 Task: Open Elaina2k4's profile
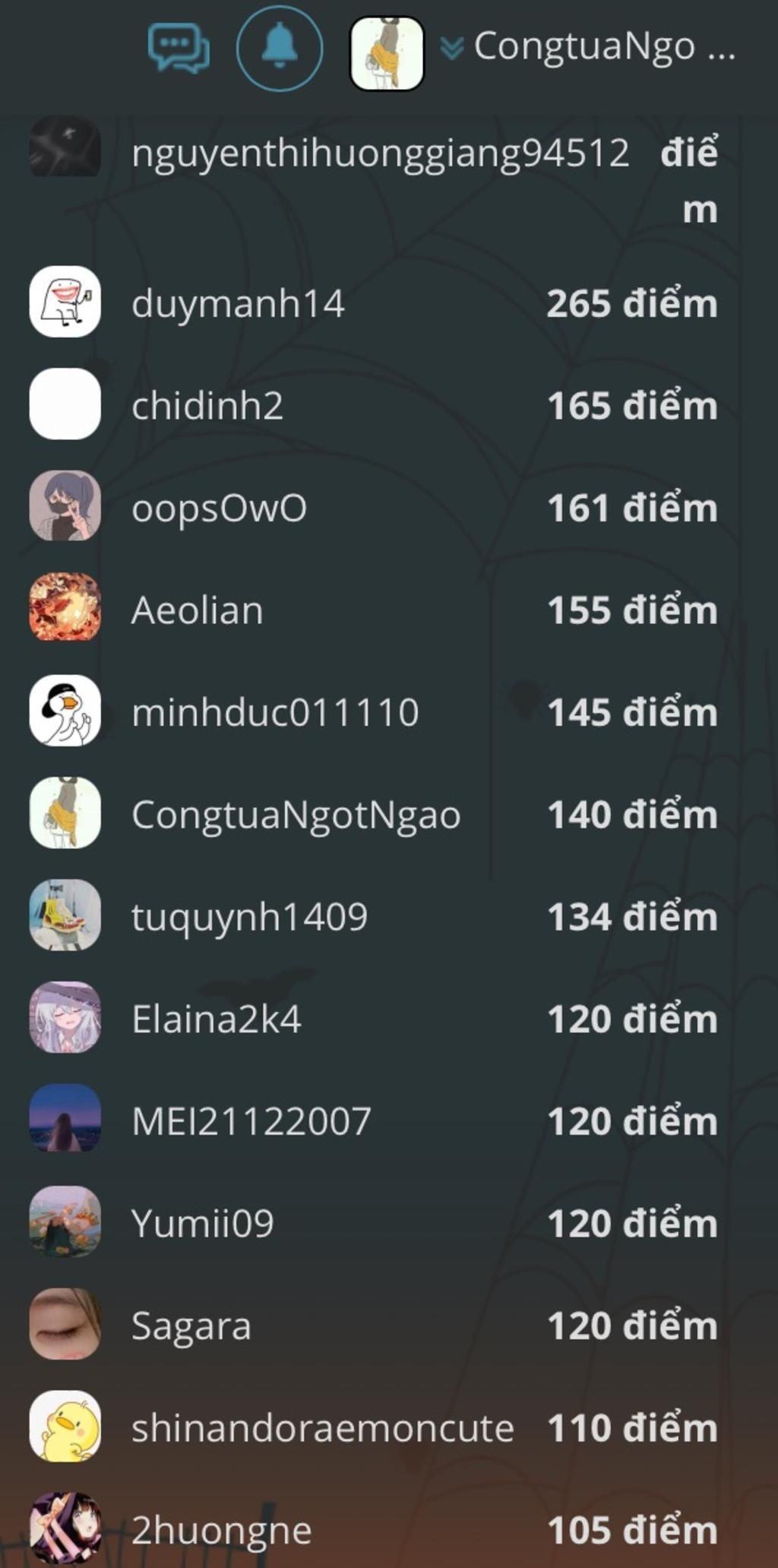(x=216, y=1019)
